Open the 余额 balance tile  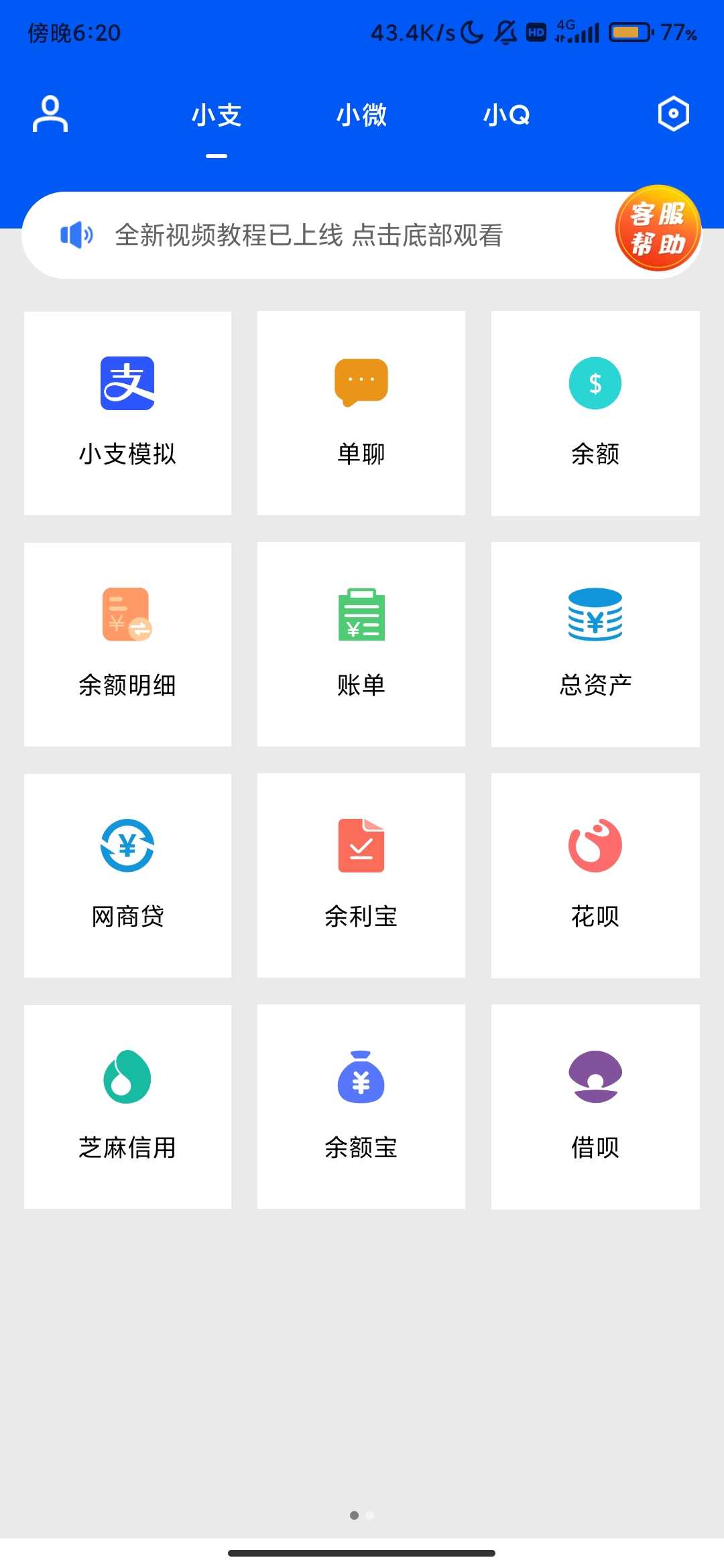[x=595, y=413]
